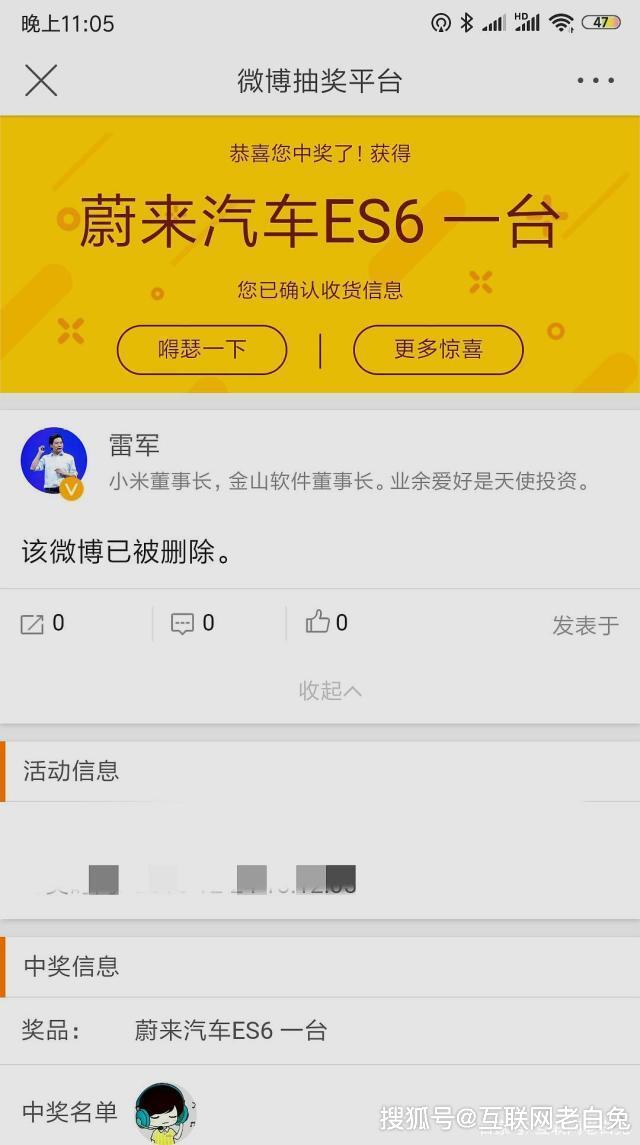Open 雷军's profile avatar
The image size is (640, 1145).
click(54, 462)
